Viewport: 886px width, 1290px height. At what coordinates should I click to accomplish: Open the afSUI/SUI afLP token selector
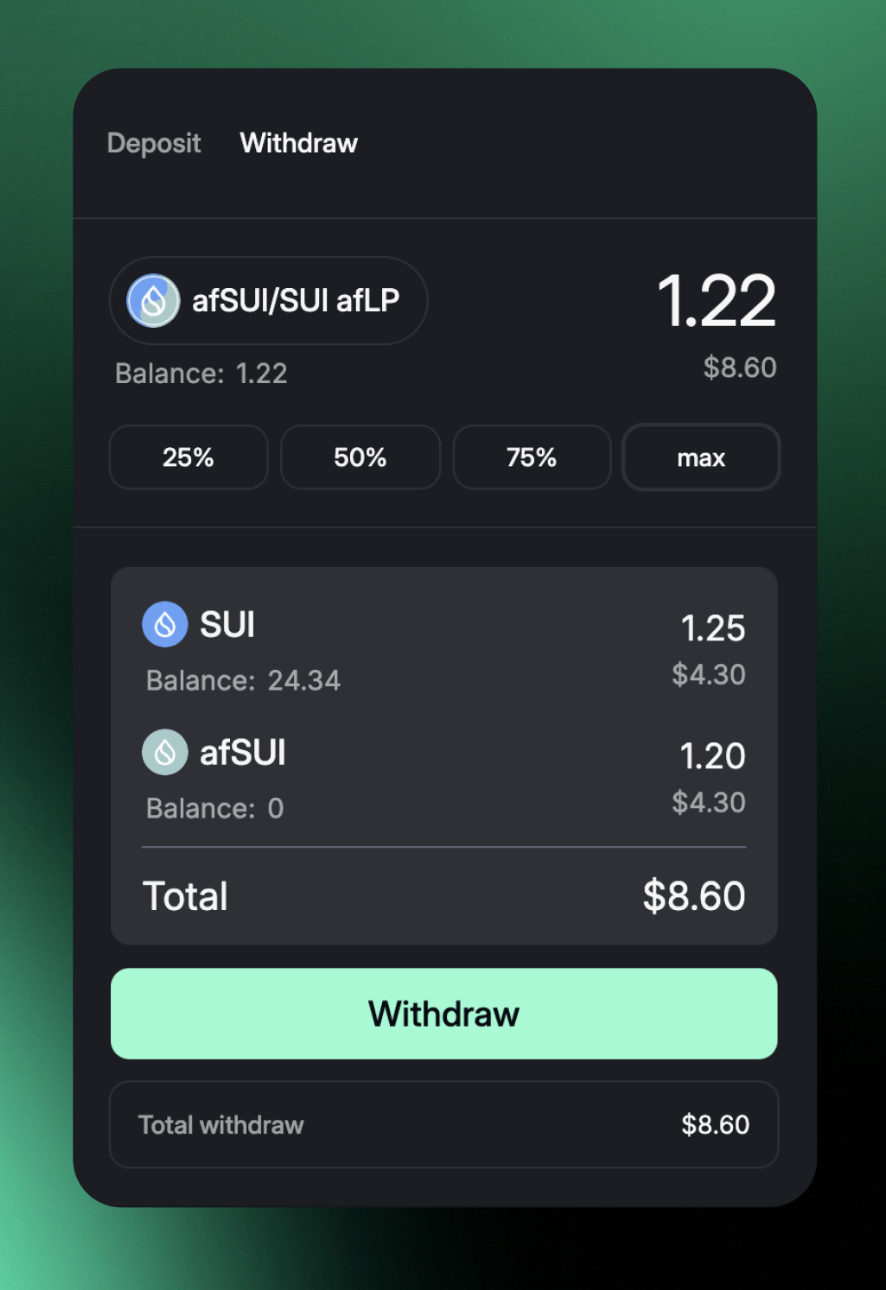click(x=268, y=301)
